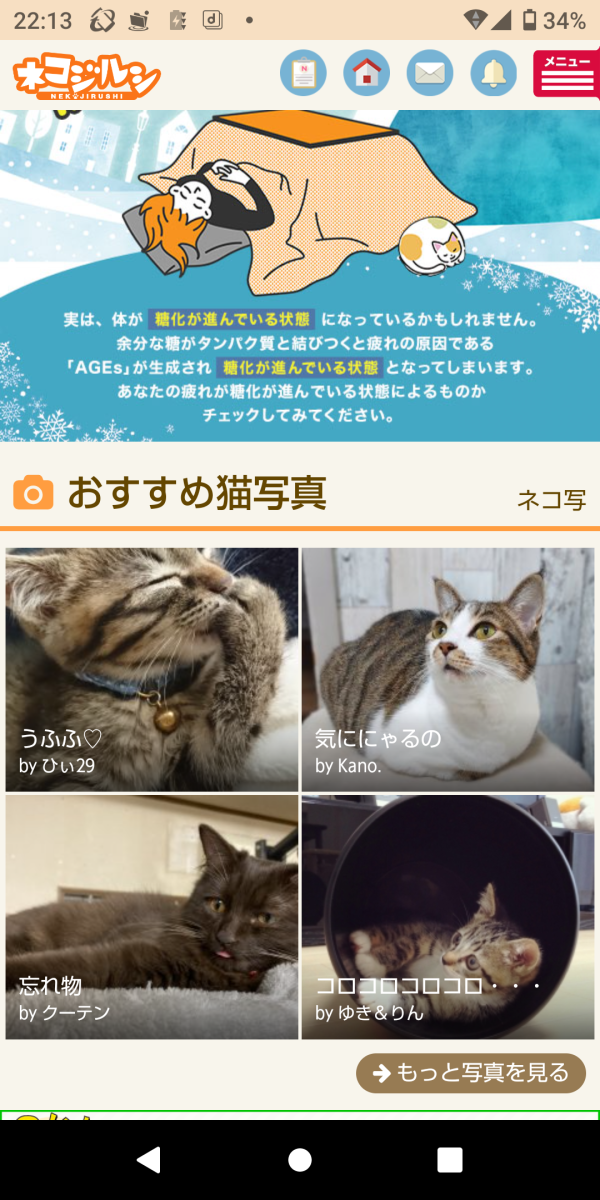Image resolution: width=600 pixels, height=1200 pixels.
Task: Go back with system back button
Action: pos(149,1160)
